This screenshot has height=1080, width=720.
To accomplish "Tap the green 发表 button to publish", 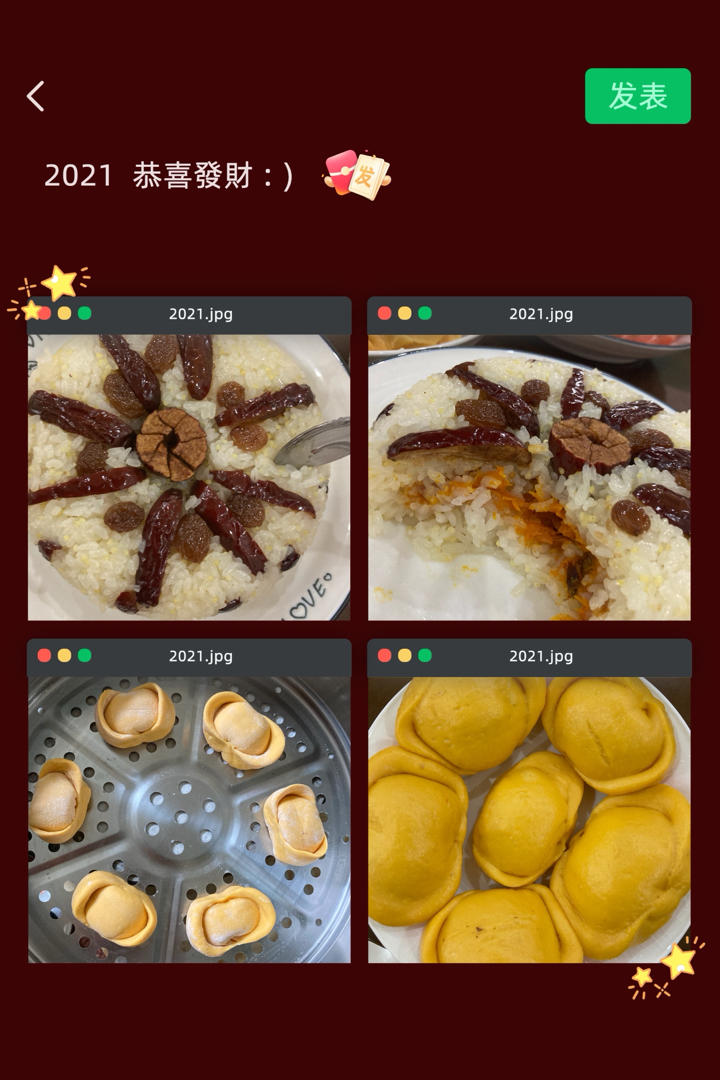I will 637,96.
